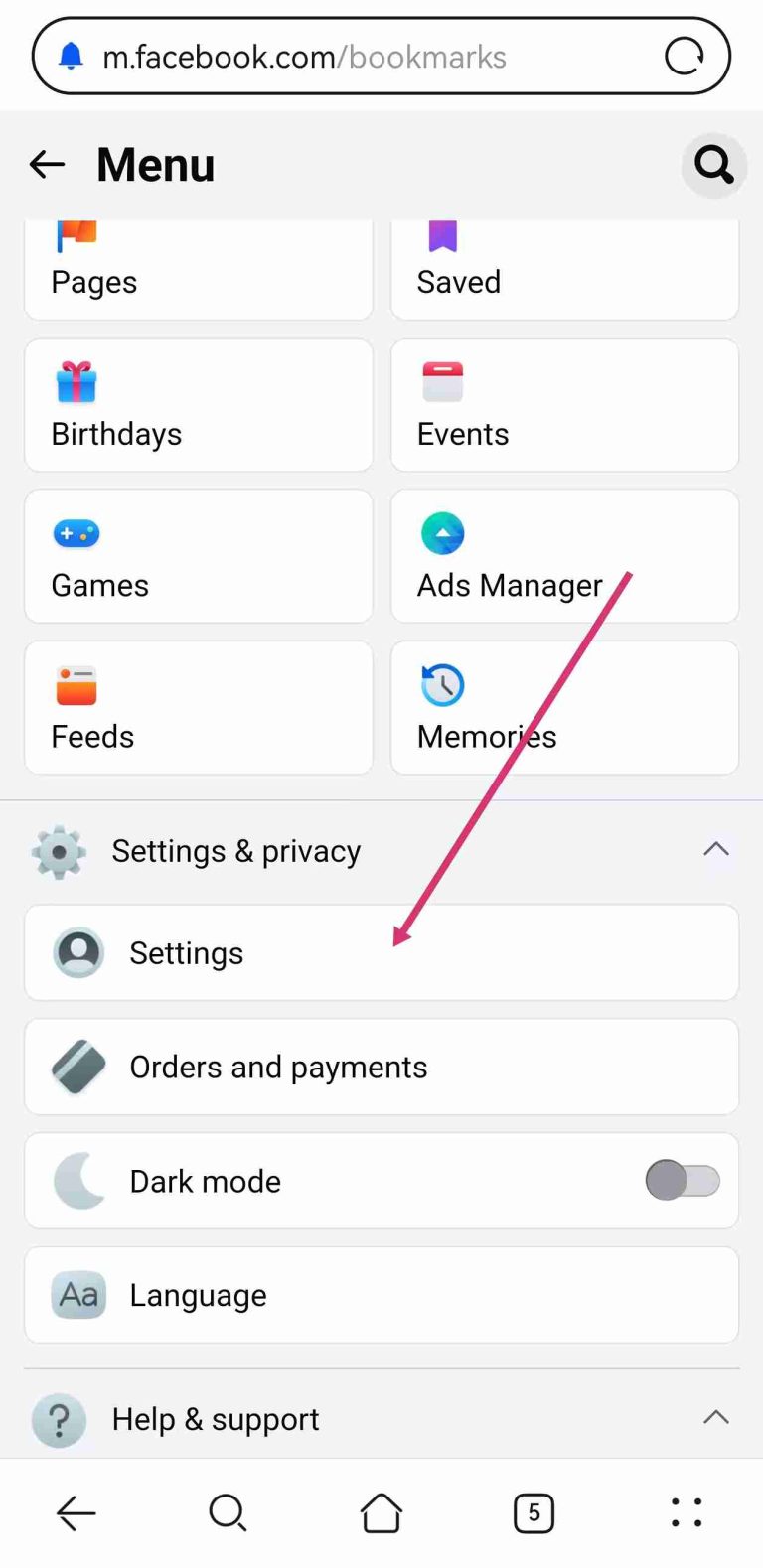Open Memories via the clock icon
763x1568 pixels.
(443, 685)
